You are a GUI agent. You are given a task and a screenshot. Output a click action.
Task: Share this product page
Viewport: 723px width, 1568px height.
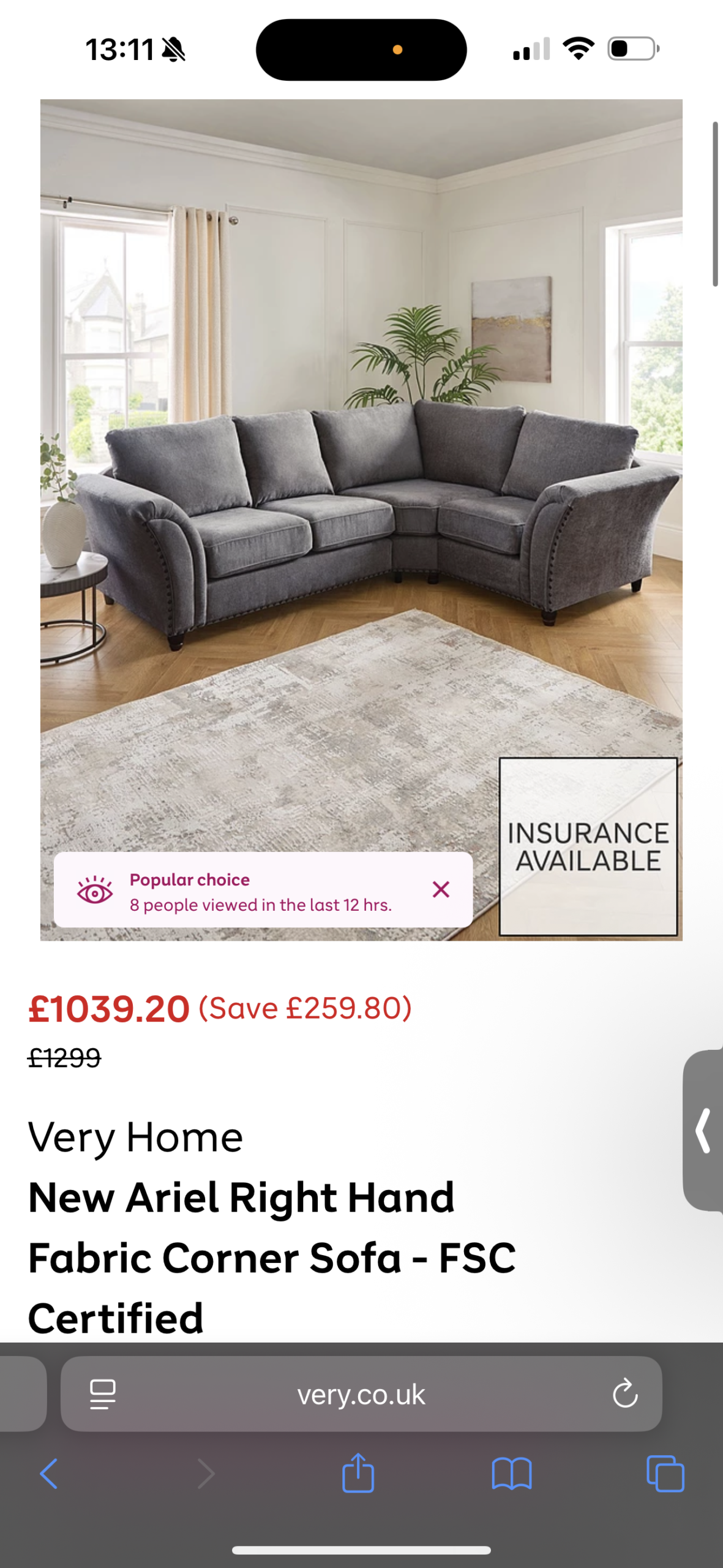click(358, 1474)
